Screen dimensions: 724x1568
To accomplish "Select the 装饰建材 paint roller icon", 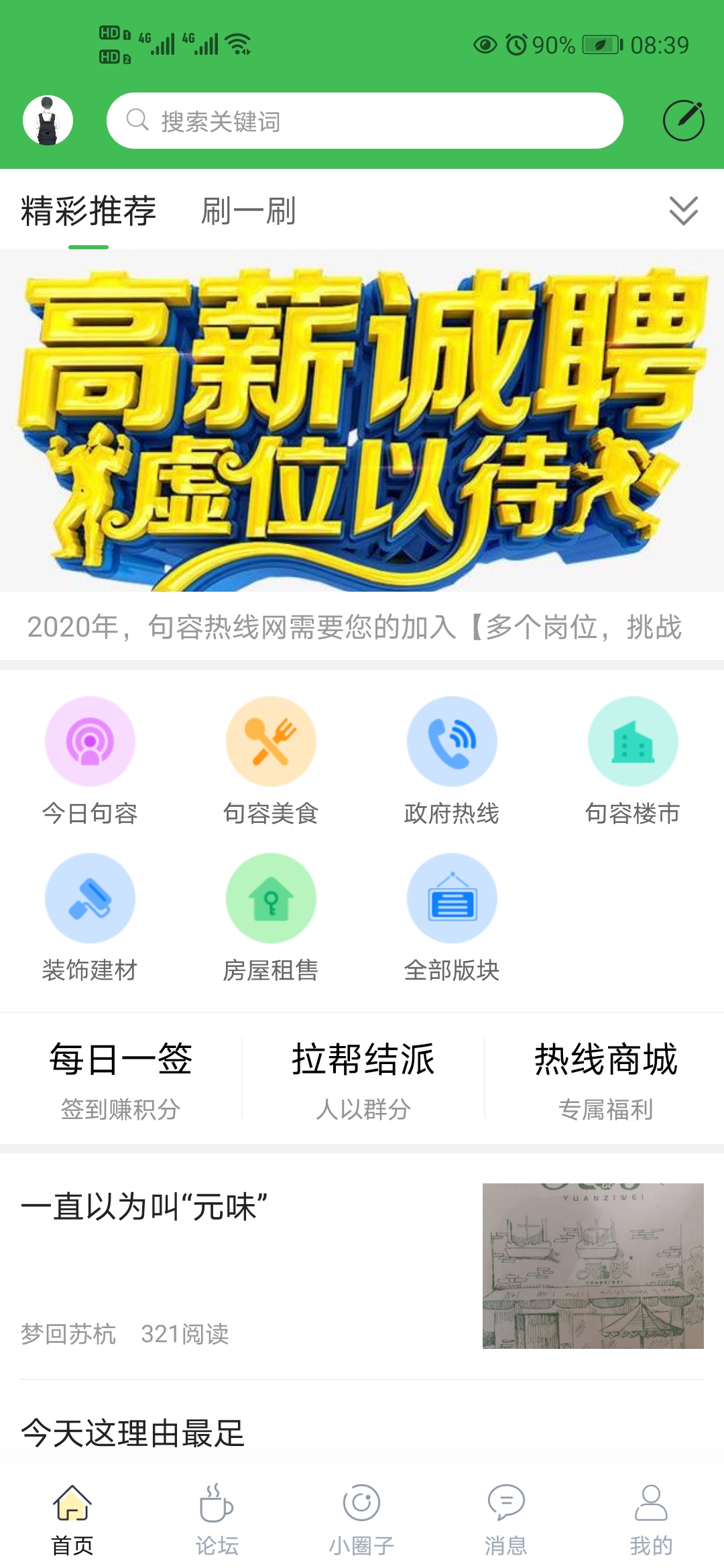I will pyautogui.click(x=90, y=898).
